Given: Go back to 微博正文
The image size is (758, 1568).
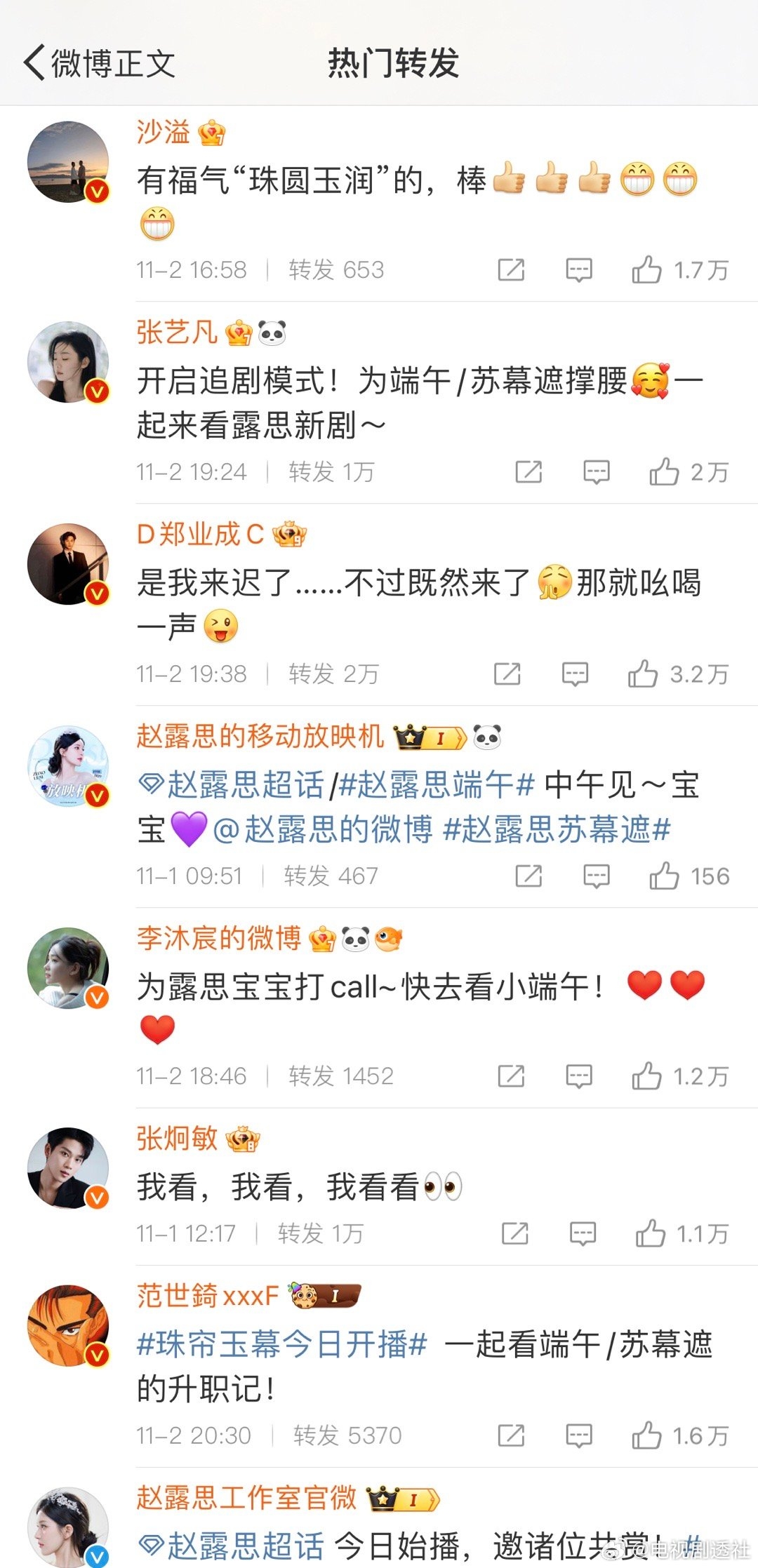Looking at the screenshot, I should [98, 63].
